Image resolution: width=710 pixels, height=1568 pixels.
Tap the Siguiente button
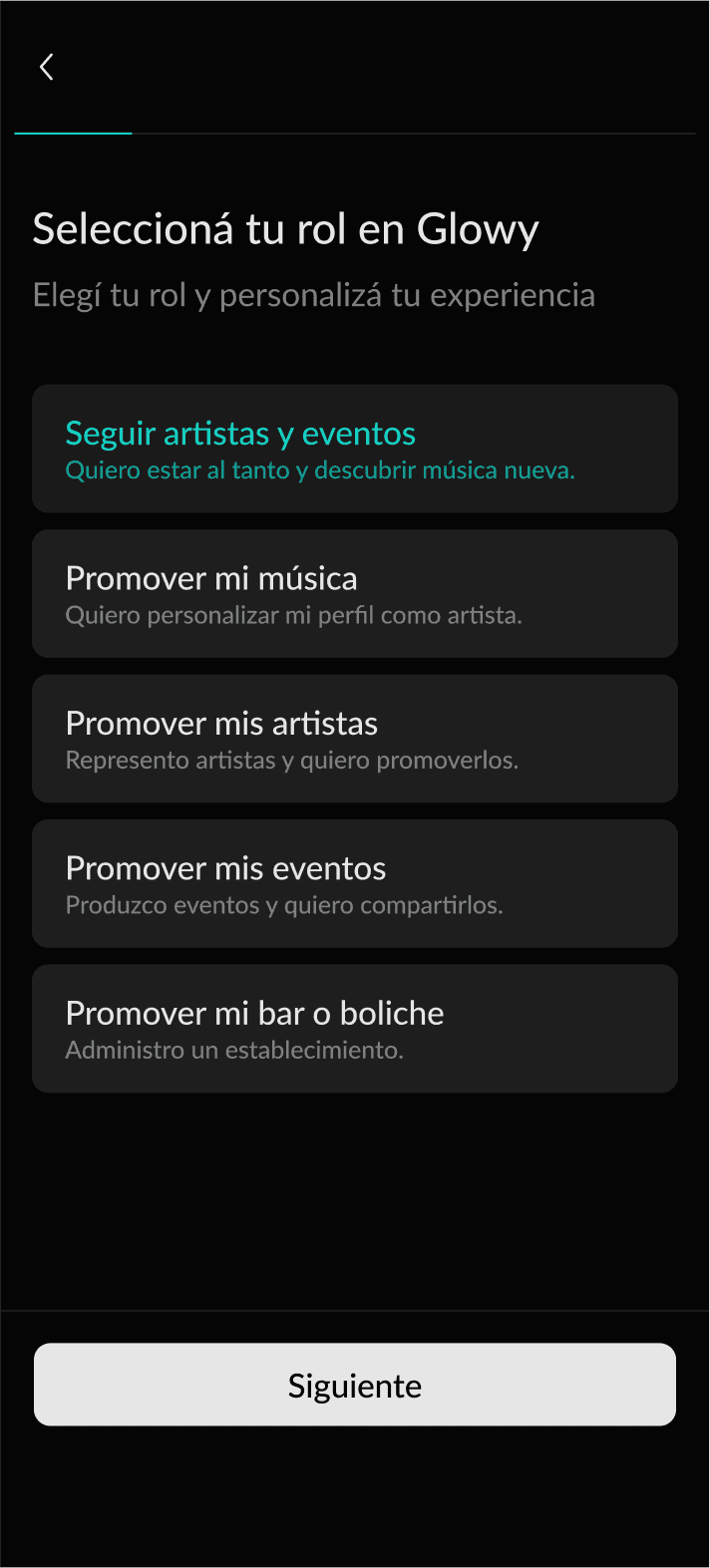coord(354,1385)
